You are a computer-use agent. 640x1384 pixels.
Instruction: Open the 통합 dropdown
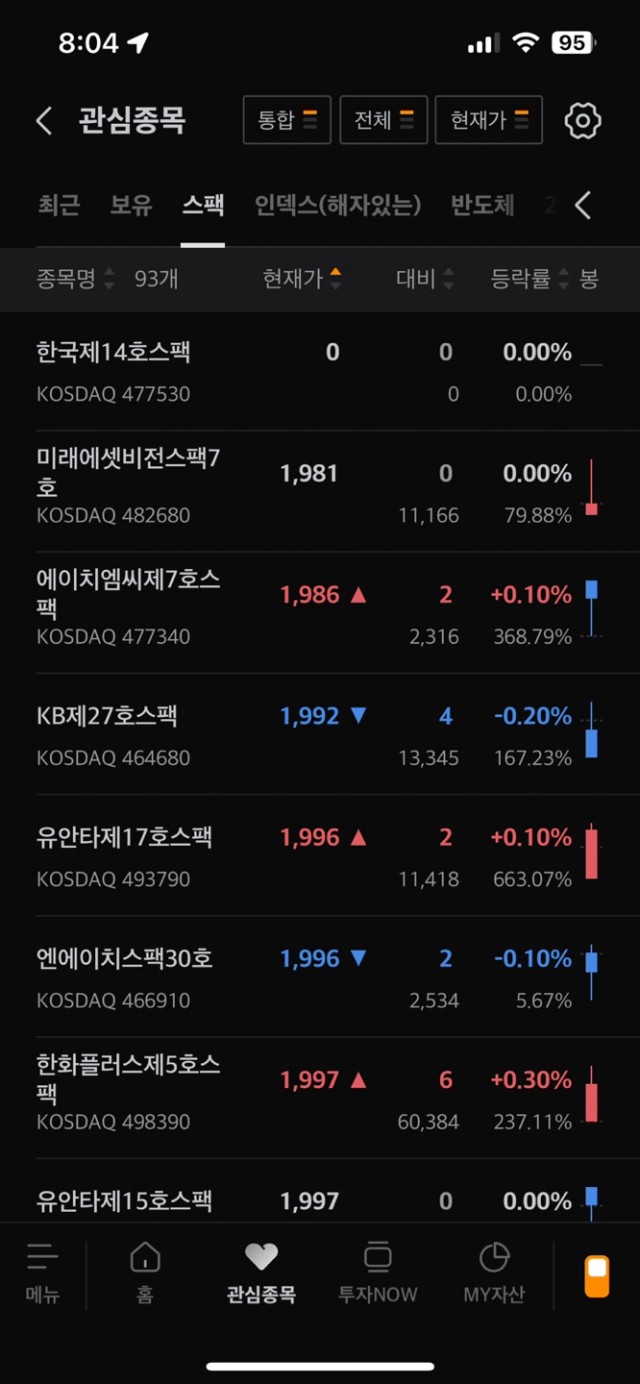coord(287,120)
